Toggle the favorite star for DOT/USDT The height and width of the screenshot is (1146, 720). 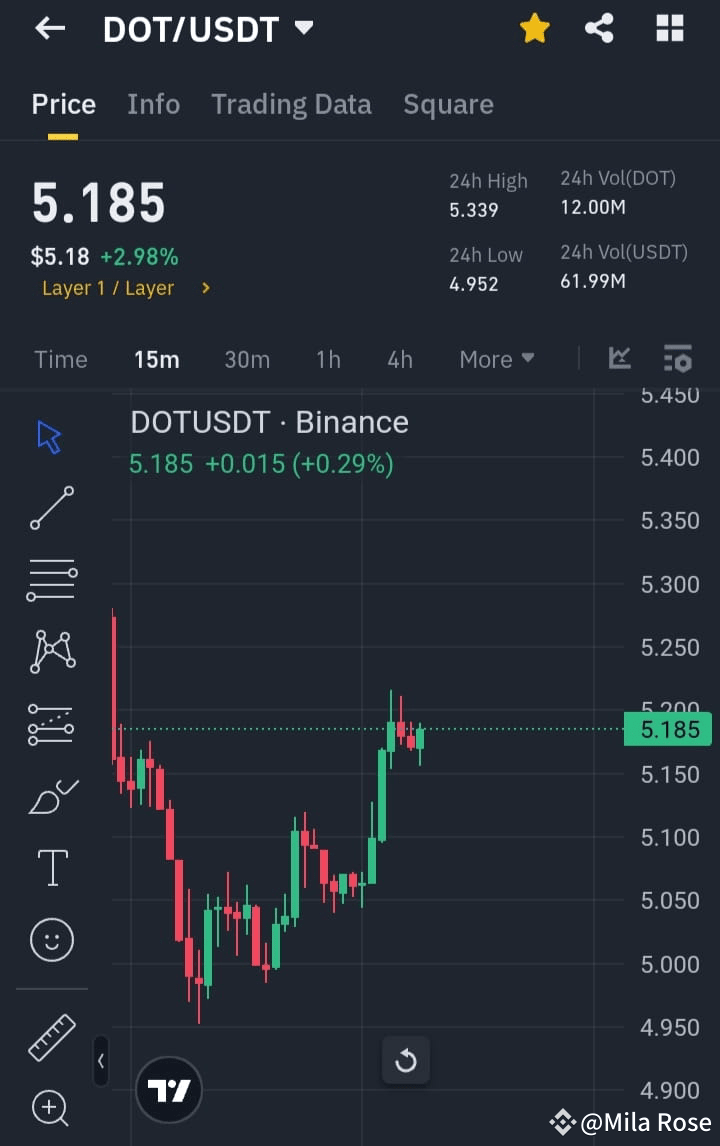click(535, 28)
